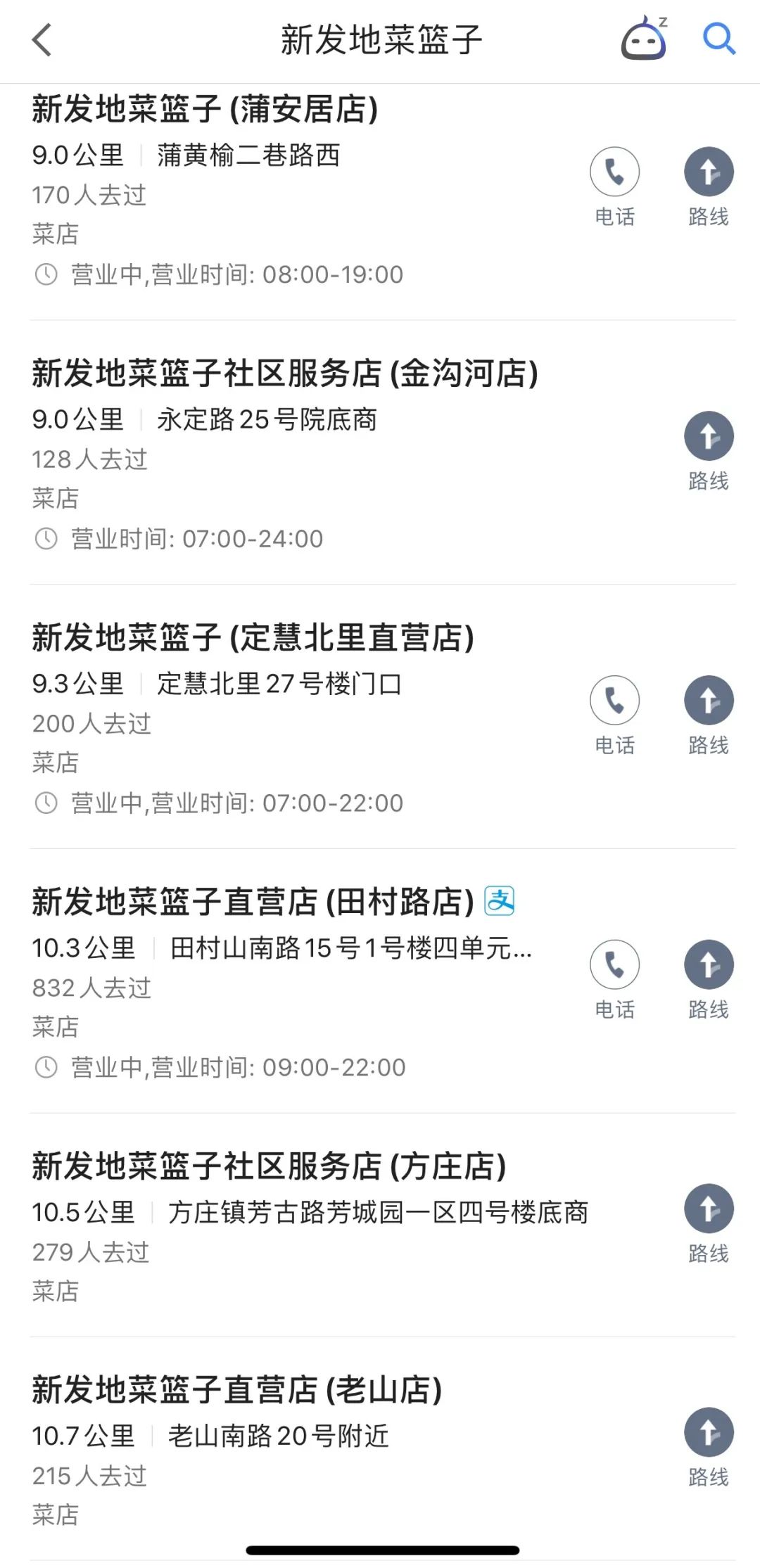760x1568 pixels.
Task: Open the robot assistant icon
Action: 643,39
